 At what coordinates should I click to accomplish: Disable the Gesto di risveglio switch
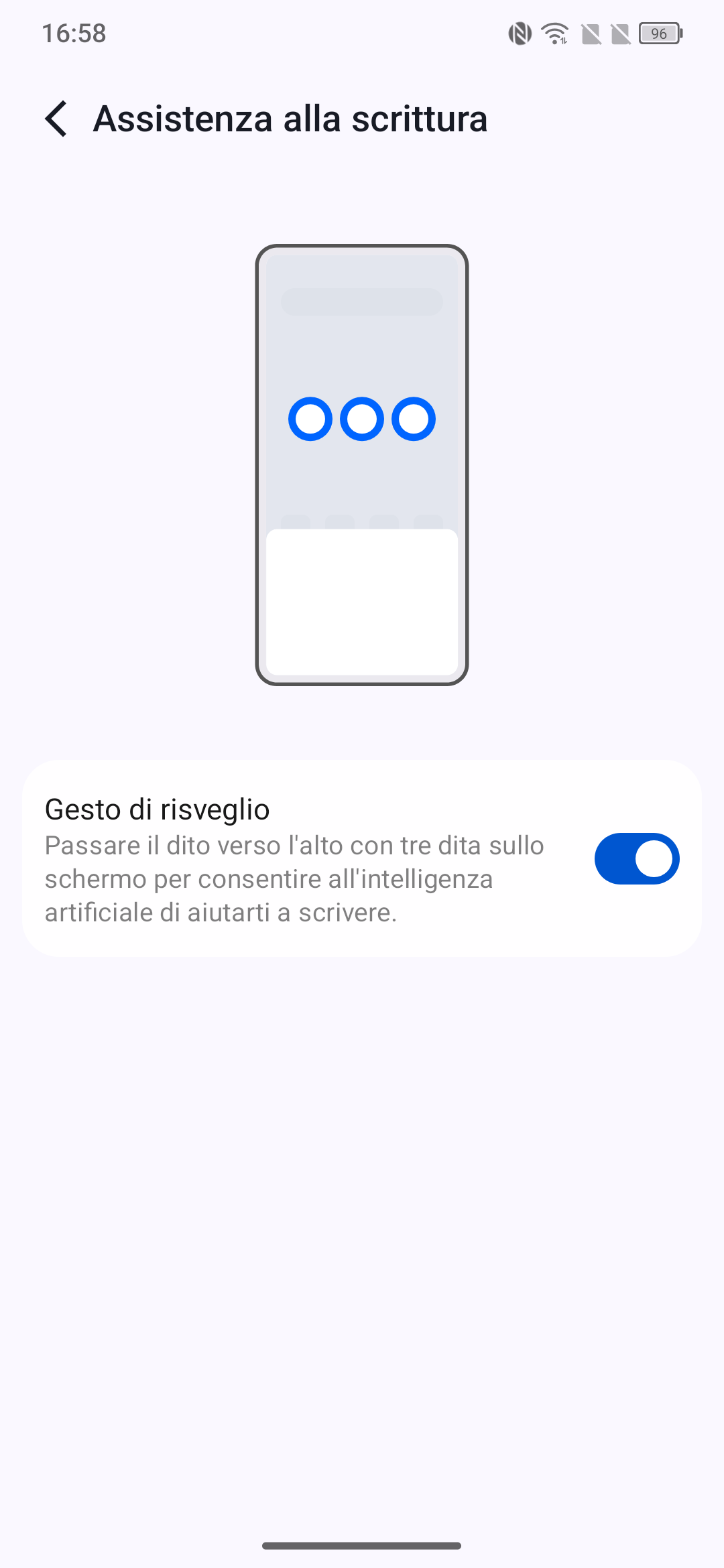pyautogui.click(x=637, y=858)
